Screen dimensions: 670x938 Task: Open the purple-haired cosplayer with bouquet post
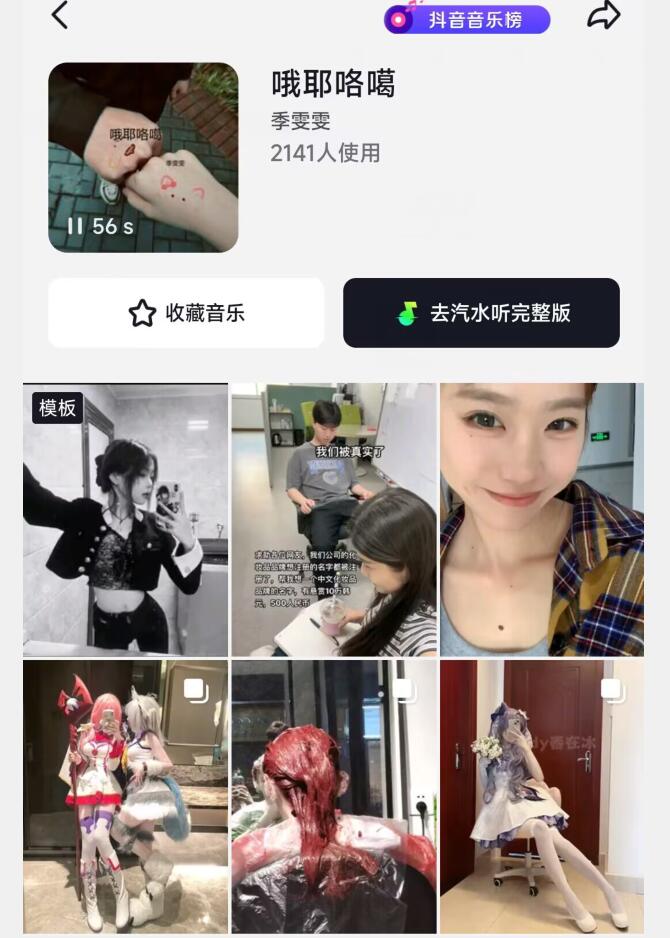coord(542,796)
